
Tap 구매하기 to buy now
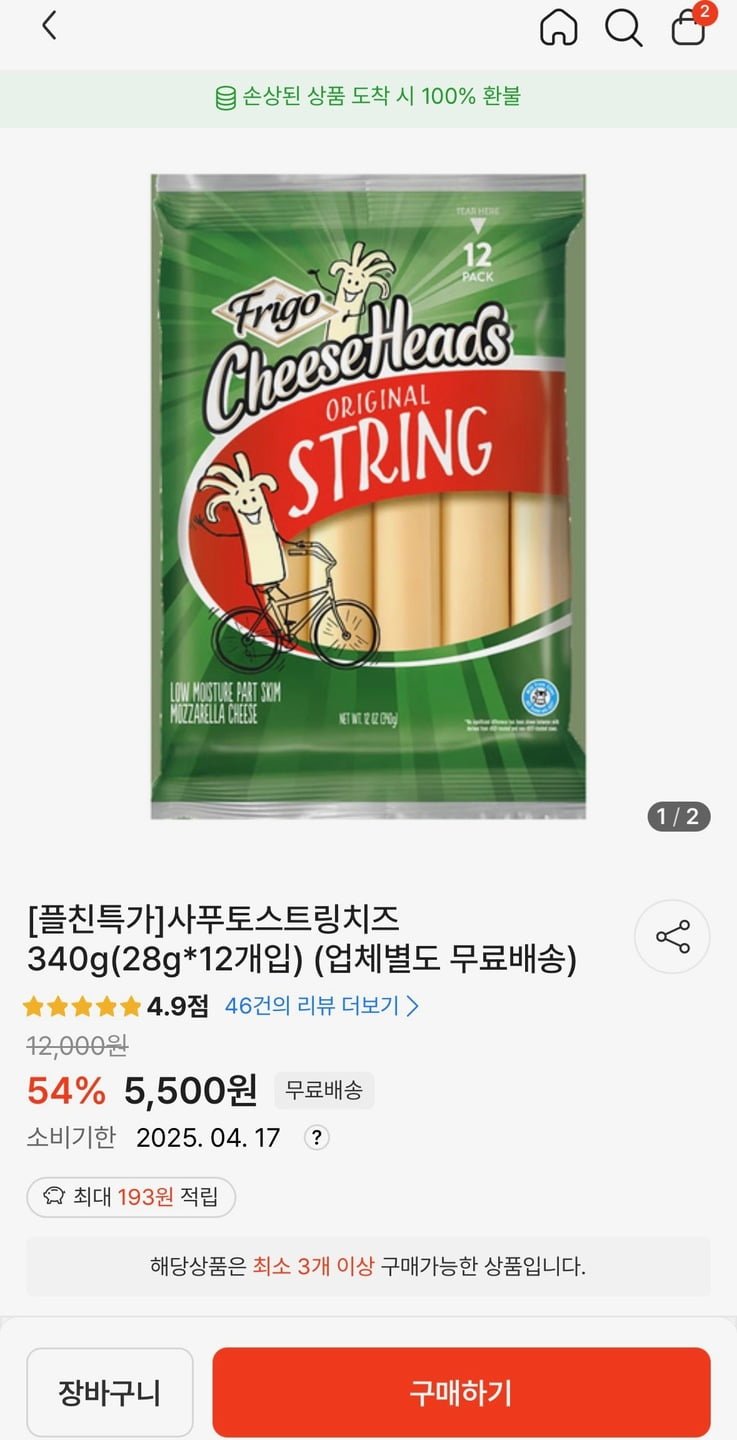pos(461,1392)
